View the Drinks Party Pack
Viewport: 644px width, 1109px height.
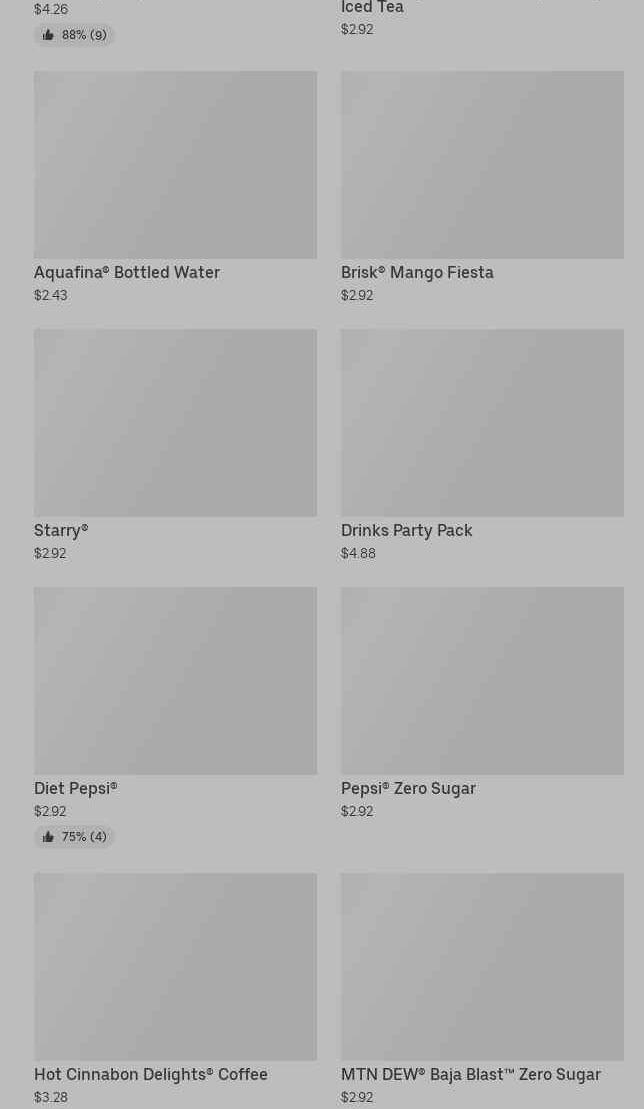tap(482, 423)
